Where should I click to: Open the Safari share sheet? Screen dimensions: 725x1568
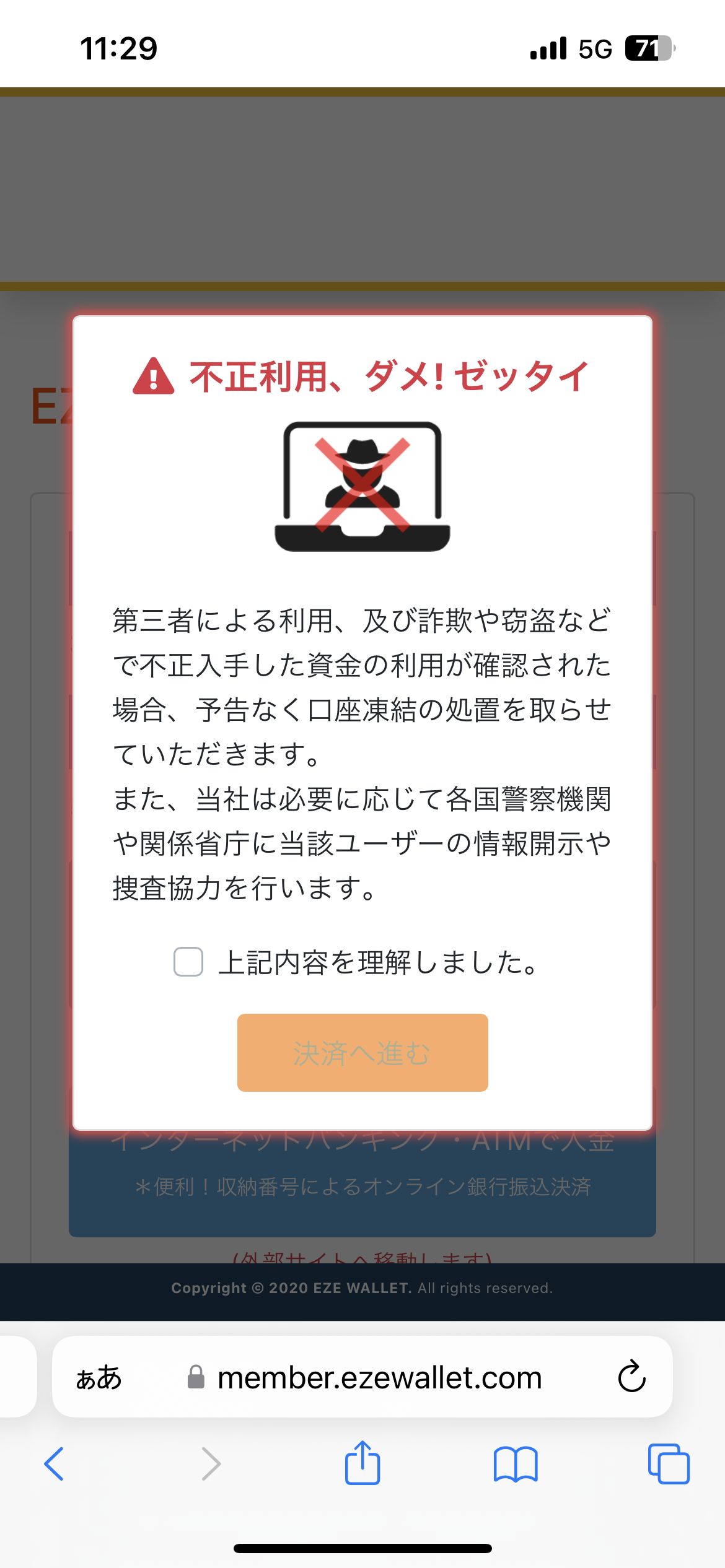pyautogui.click(x=362, y=1462)
